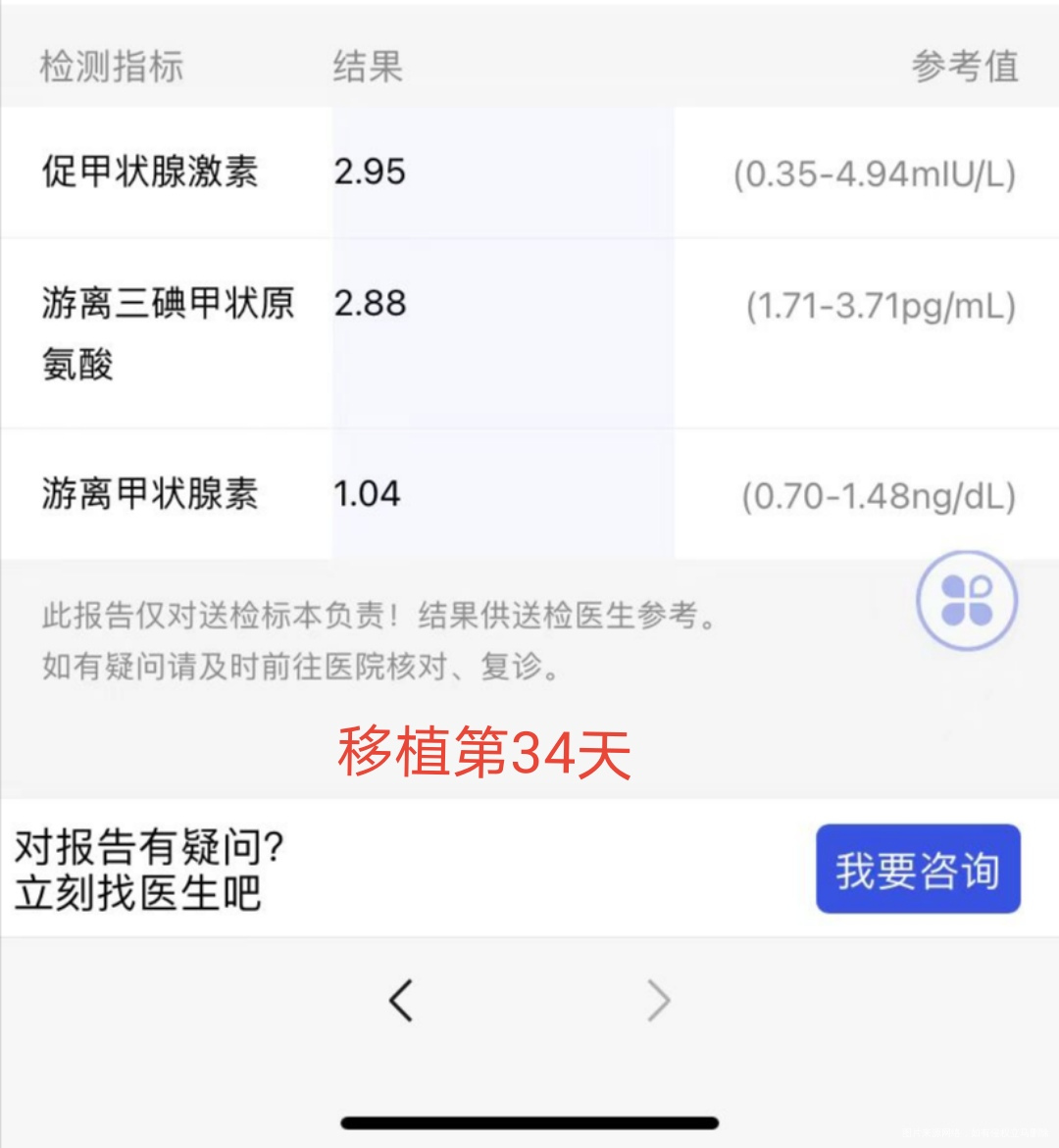Select the 游离三碘甲状原氨酸 indicator row
1059x1148 pixels.
[x=169, y=333]
